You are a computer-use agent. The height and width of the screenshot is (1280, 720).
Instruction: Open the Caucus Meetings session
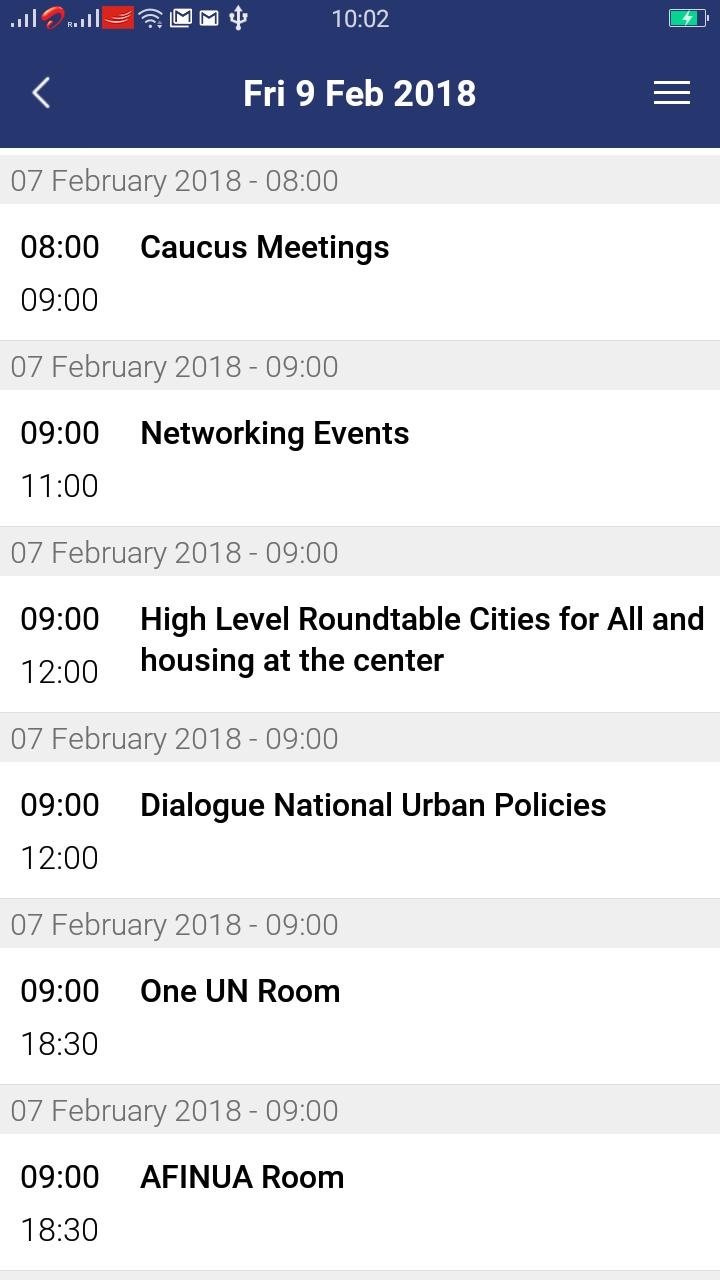265,248
